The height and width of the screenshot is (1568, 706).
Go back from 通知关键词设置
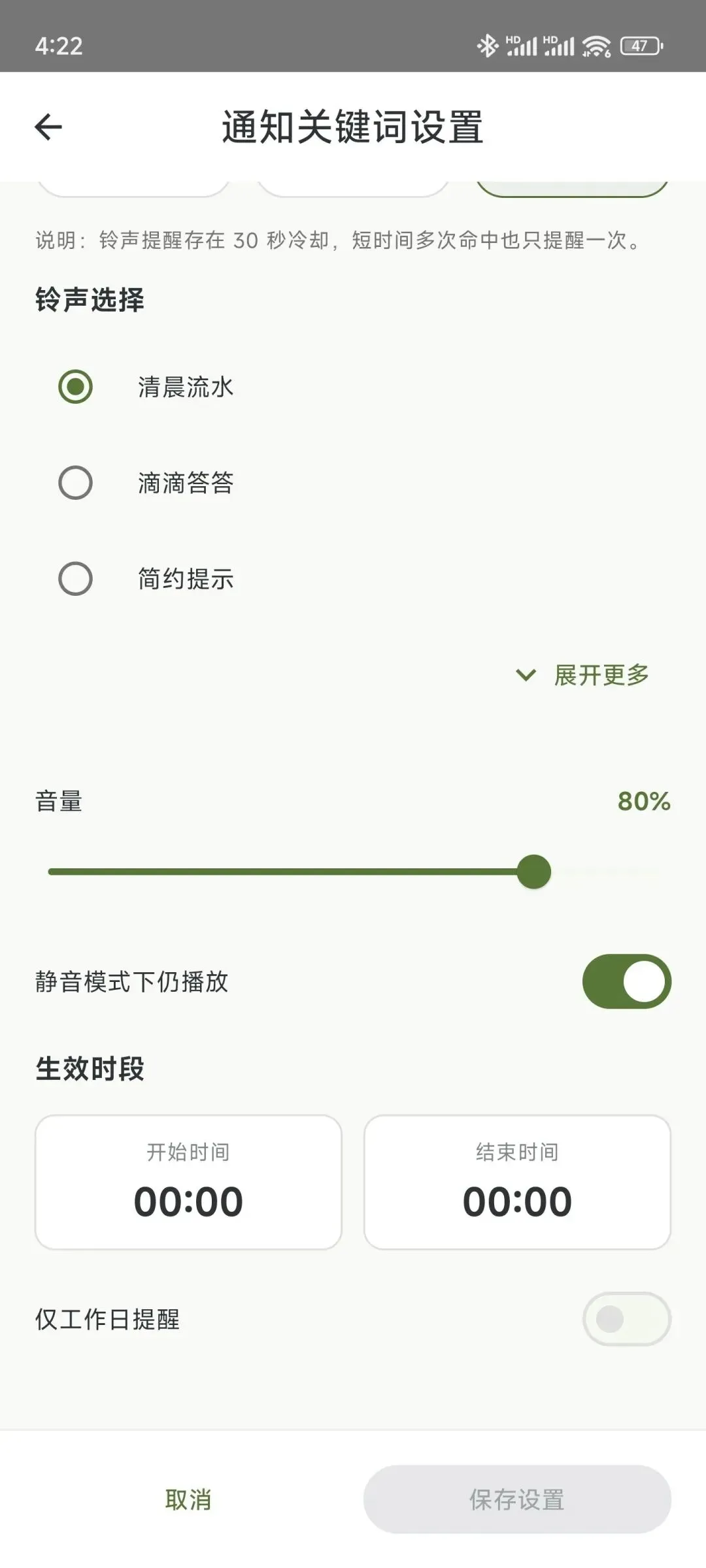(48, 127)
